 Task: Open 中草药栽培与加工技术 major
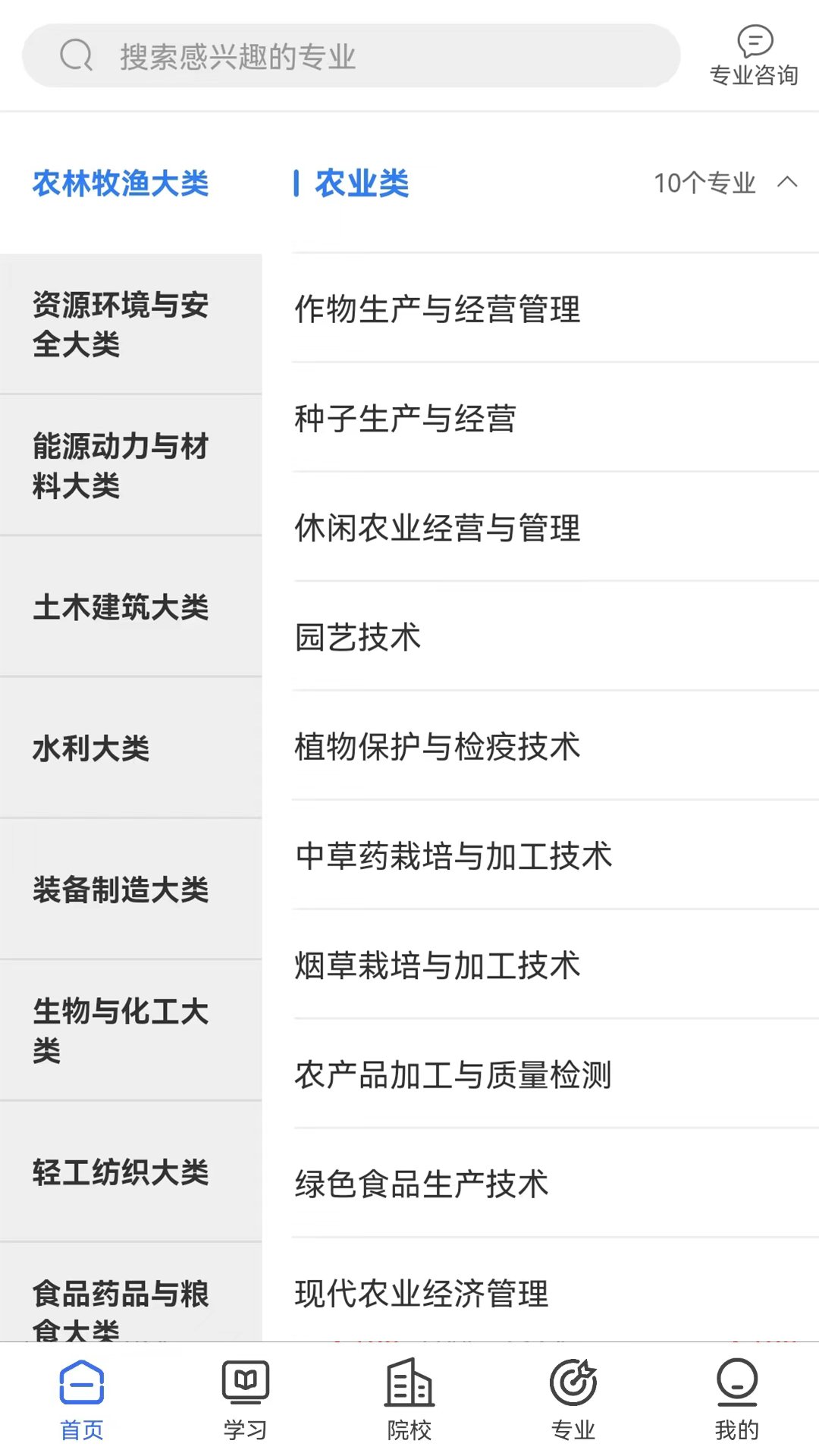tap(453, 856)
